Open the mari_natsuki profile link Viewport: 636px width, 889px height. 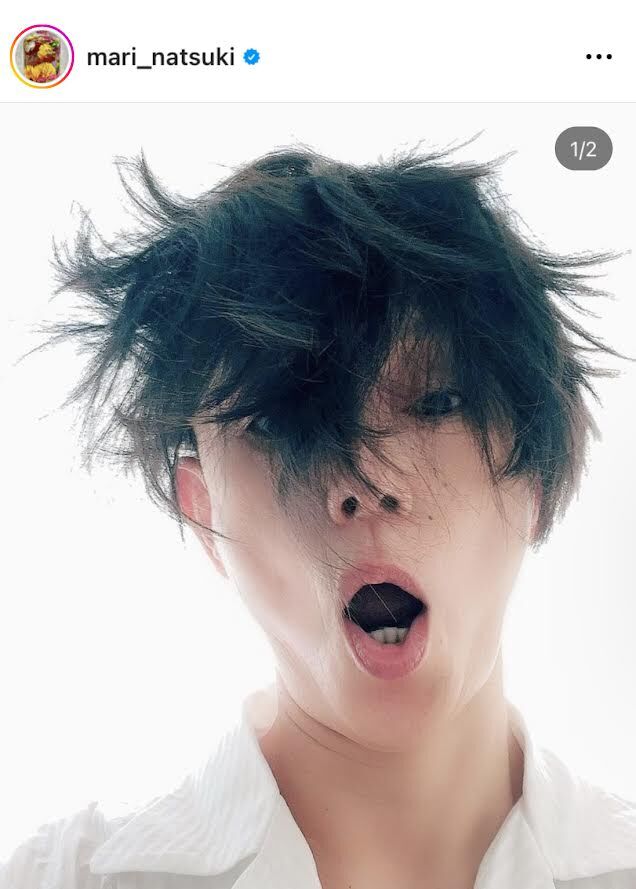(160, 57)
